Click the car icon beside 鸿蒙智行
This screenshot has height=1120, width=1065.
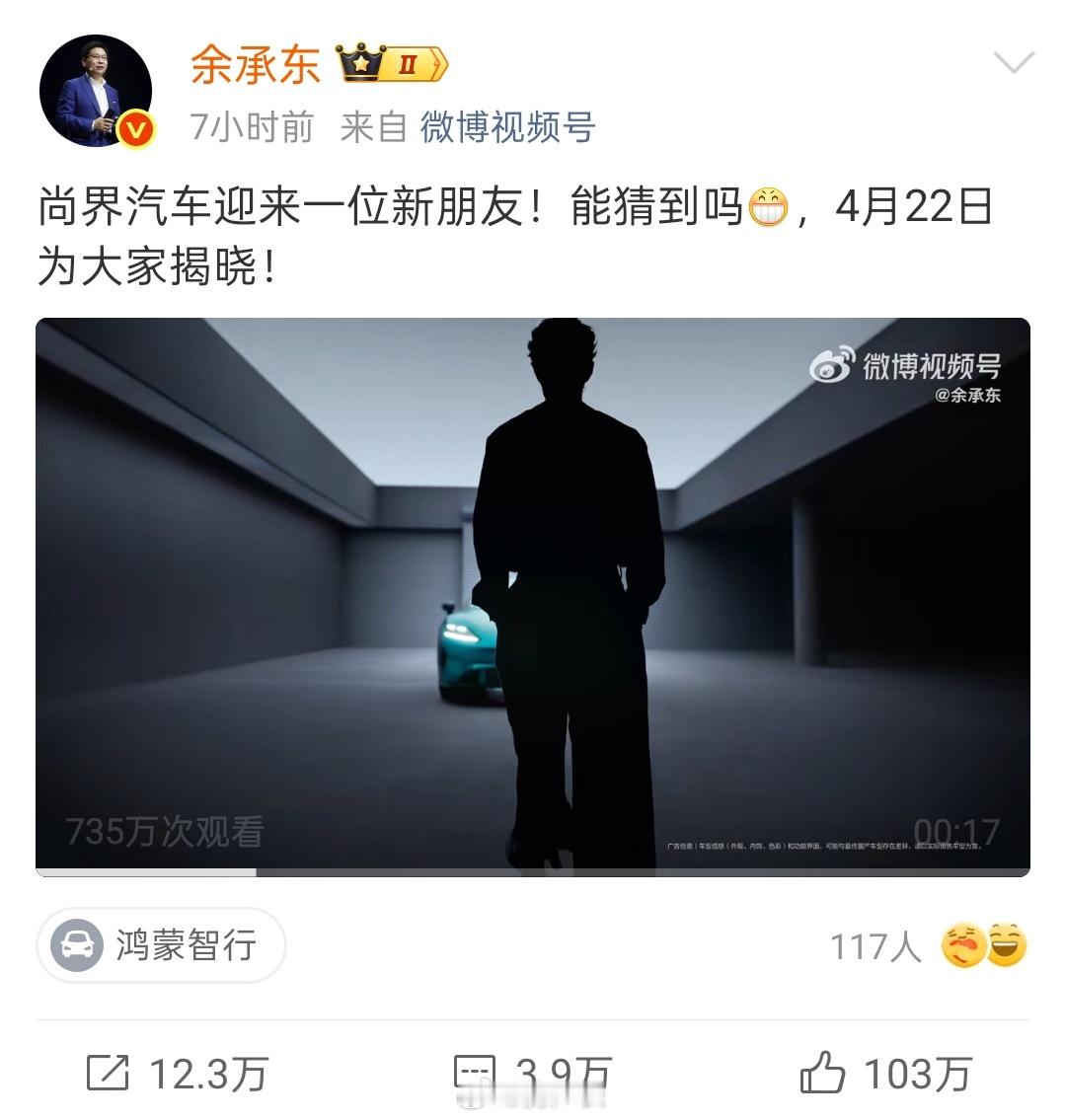(75, 945)
